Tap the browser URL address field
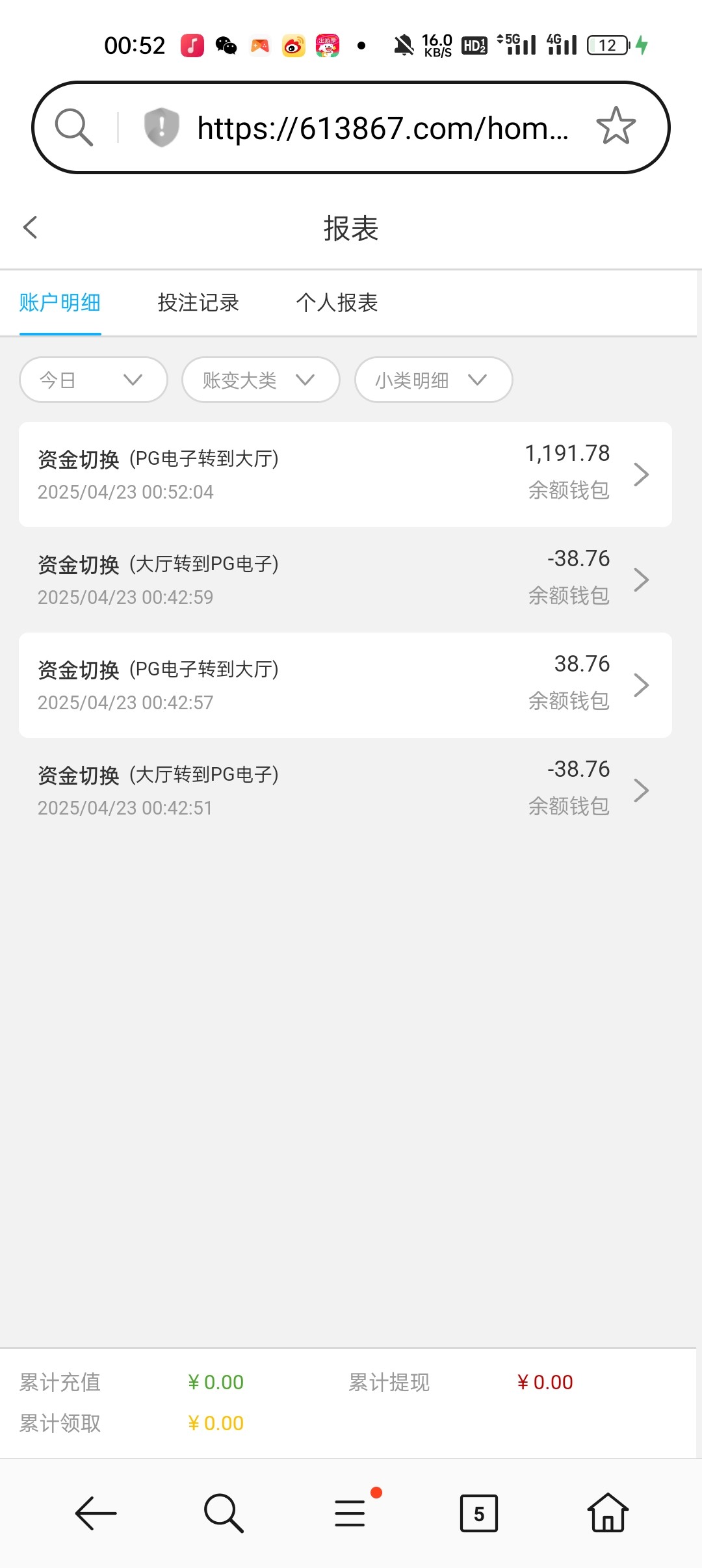The height and width of the screenshot is (1568, 702). (x=382, y=128)
